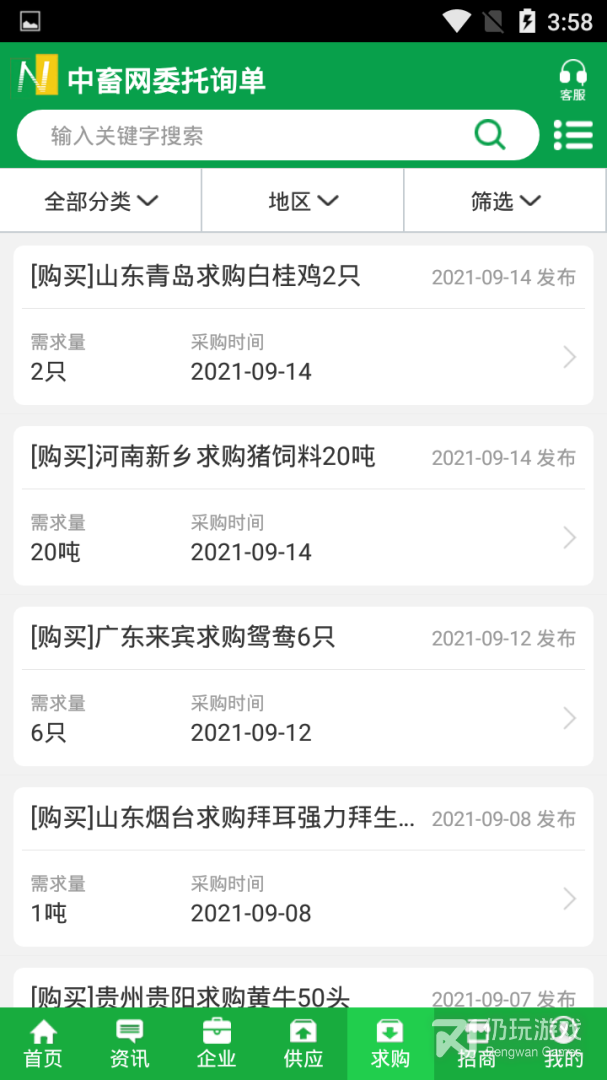Image resolution: width=607 pixels, height=1080 pixels.
Task: Open the list menu icon
Action: click(573, 136)
